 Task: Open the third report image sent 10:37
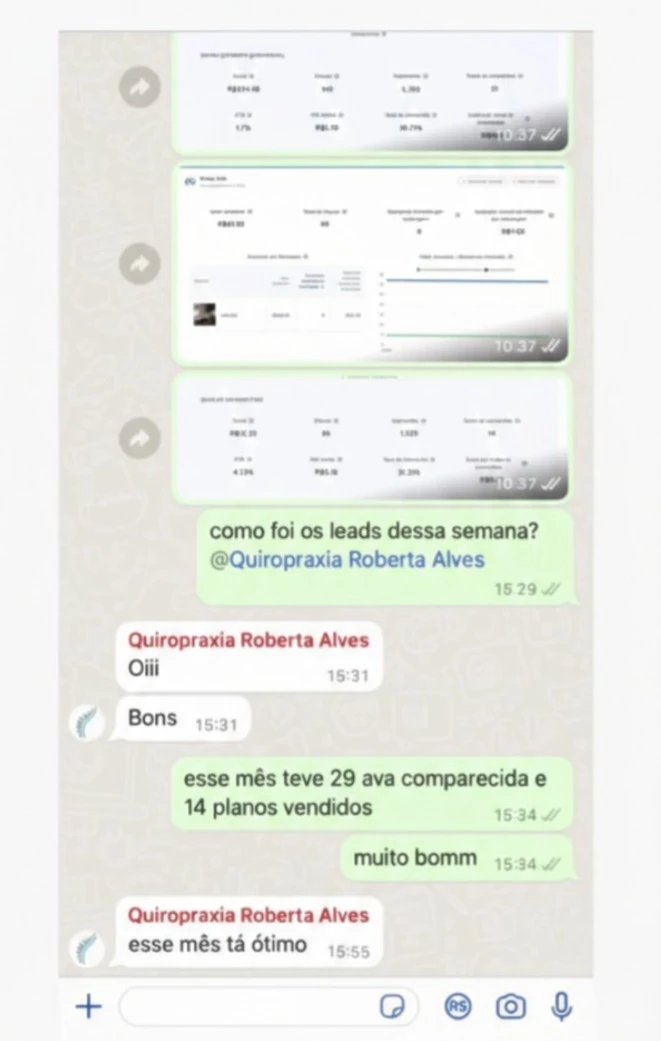370,437
